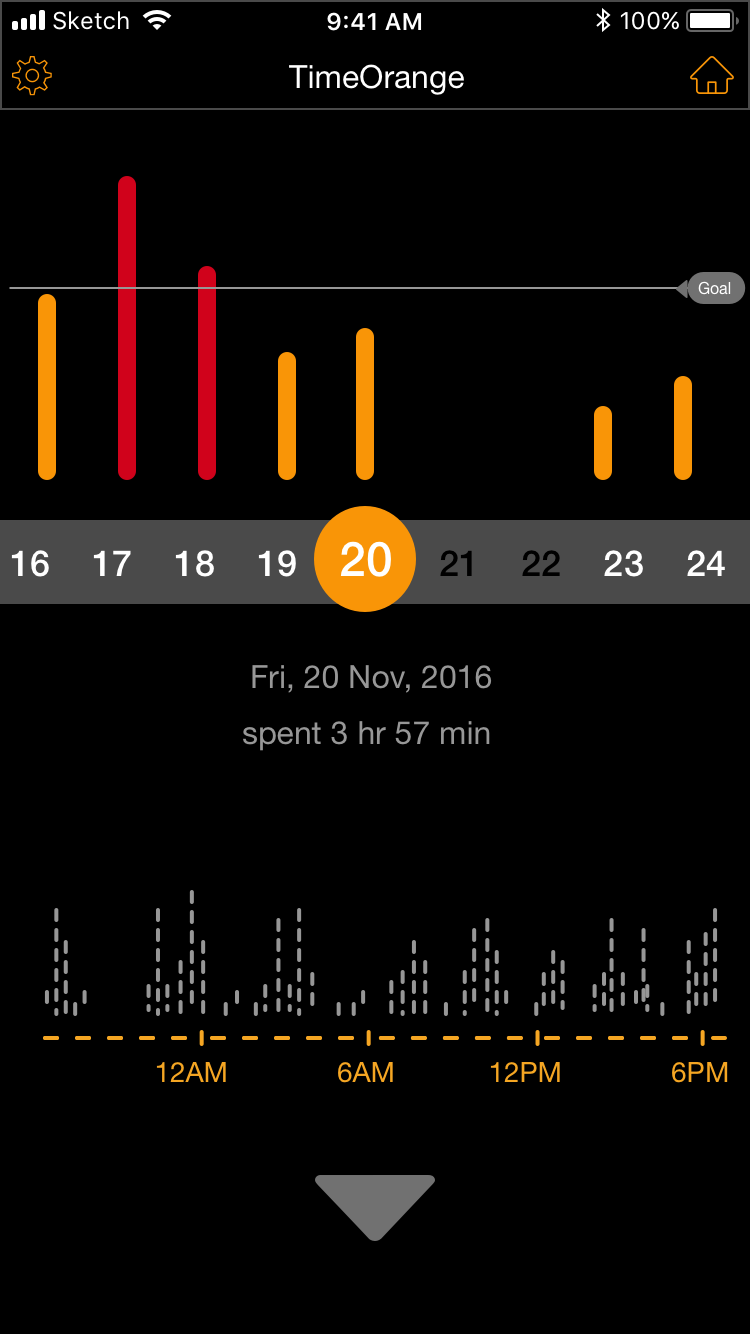Switch to day 24
The image size is (750, 1334).
705,564
